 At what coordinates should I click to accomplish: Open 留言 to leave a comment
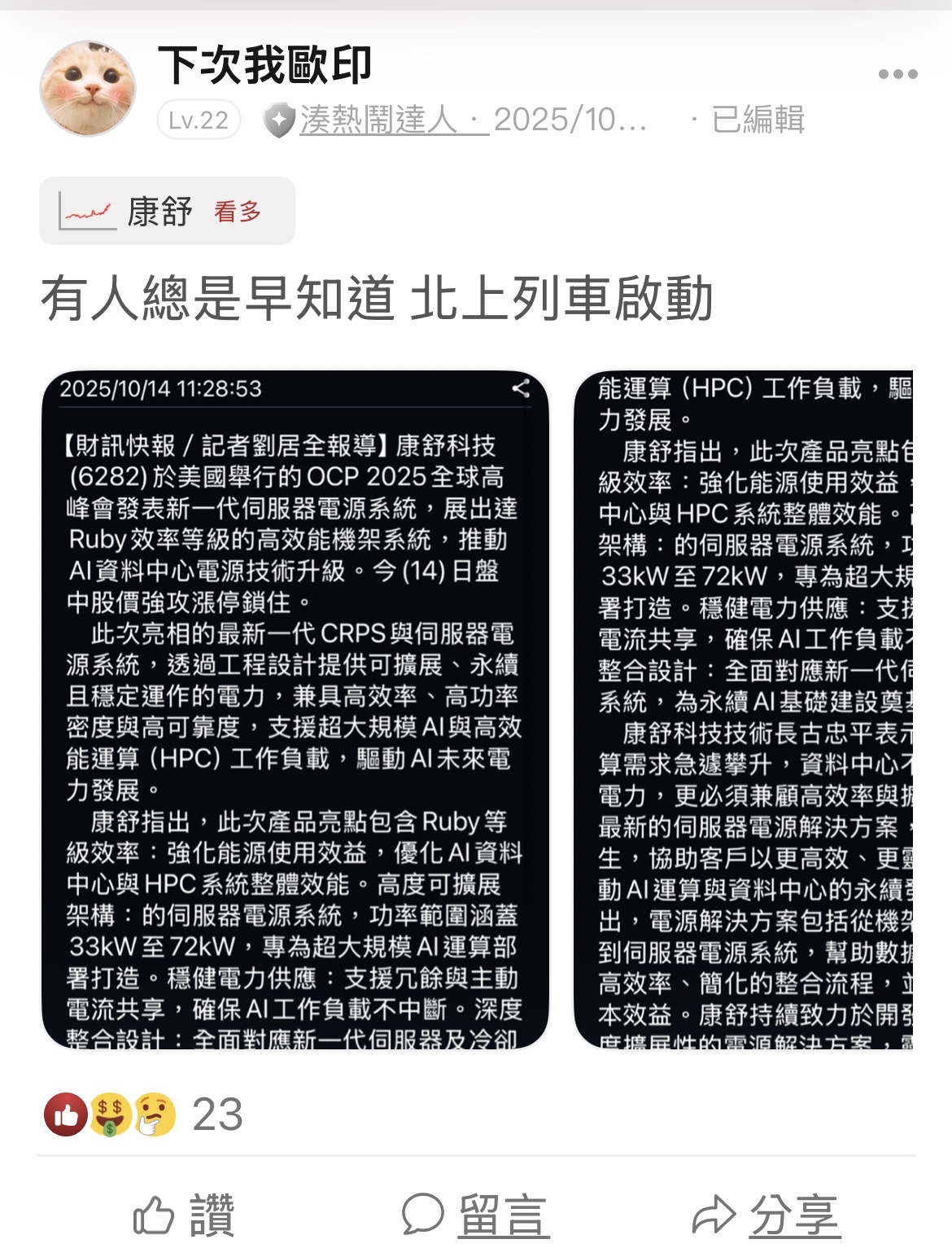(x=475, y=1215)
